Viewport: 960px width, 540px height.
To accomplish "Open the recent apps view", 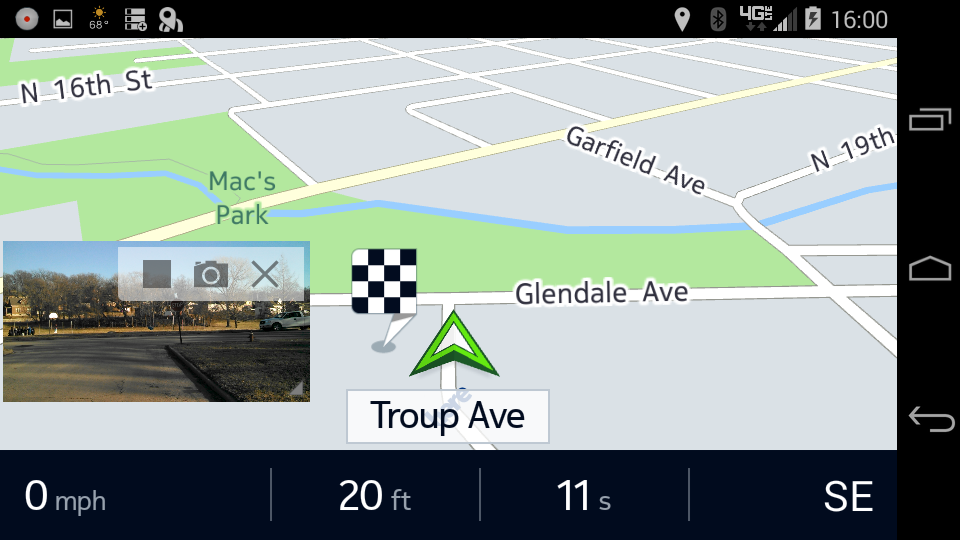I will [x=930, y=120].
